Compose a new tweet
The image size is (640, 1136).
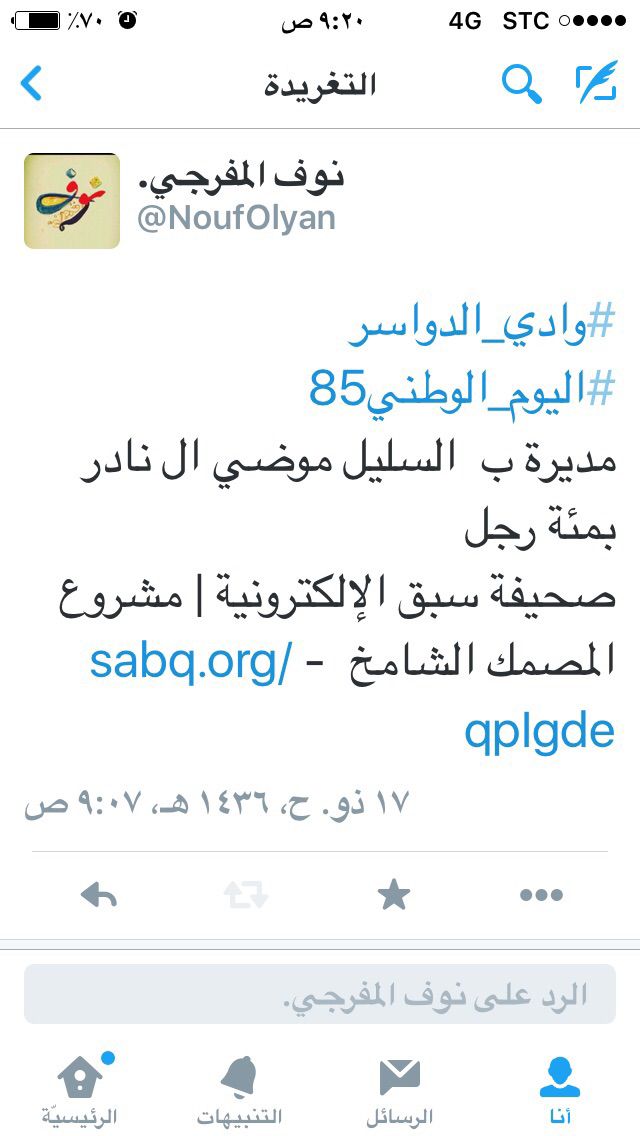coord(597,84)
